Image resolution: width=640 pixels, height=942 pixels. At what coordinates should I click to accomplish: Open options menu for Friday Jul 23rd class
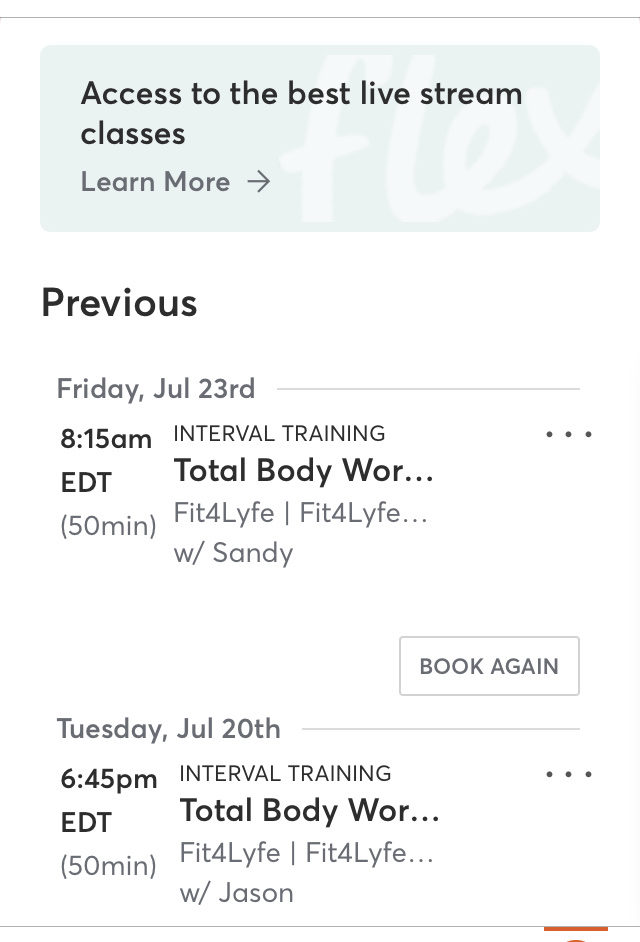click(569, 435)
